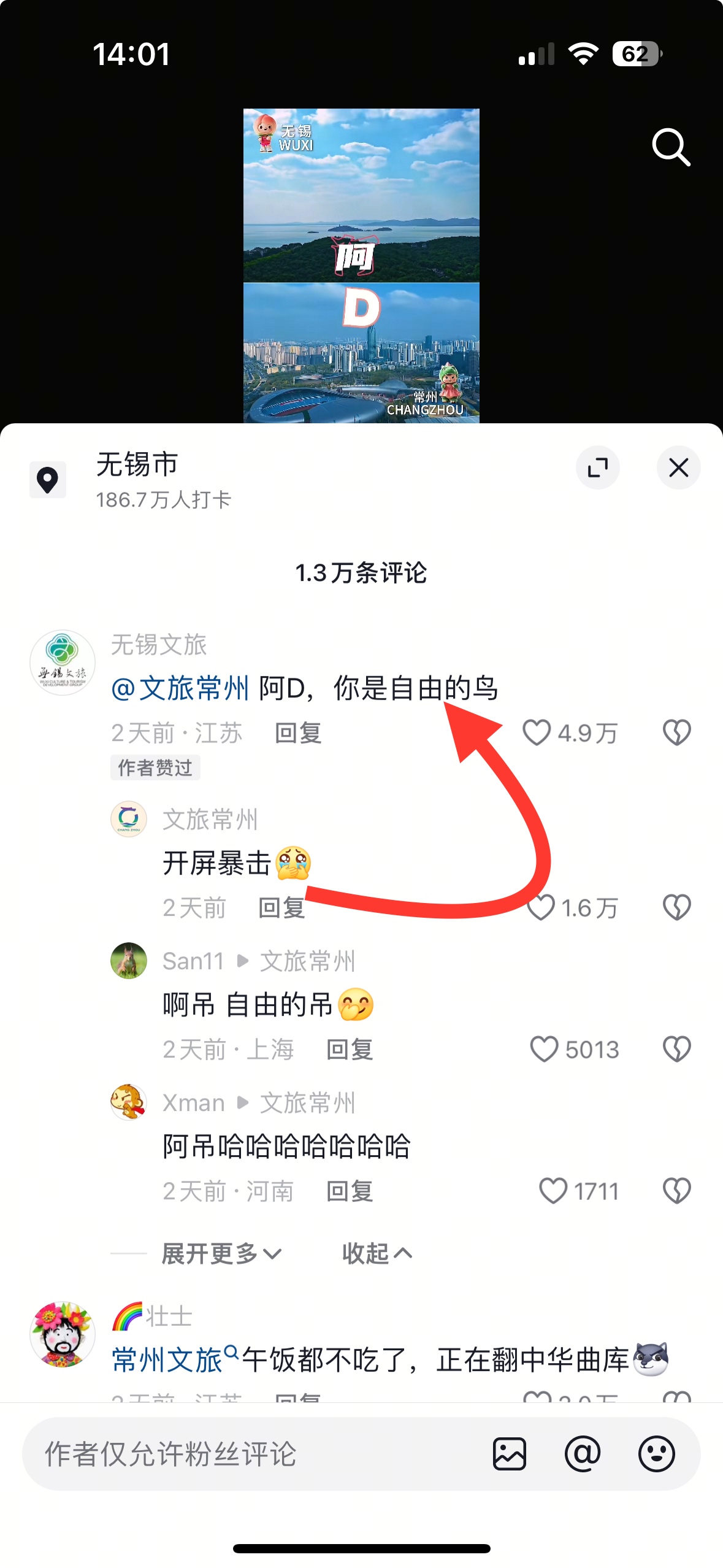This screenshot has width=723, height=1568.
Task: Dislike 无锡文旅's comment
Action: (x=676, y=732)
